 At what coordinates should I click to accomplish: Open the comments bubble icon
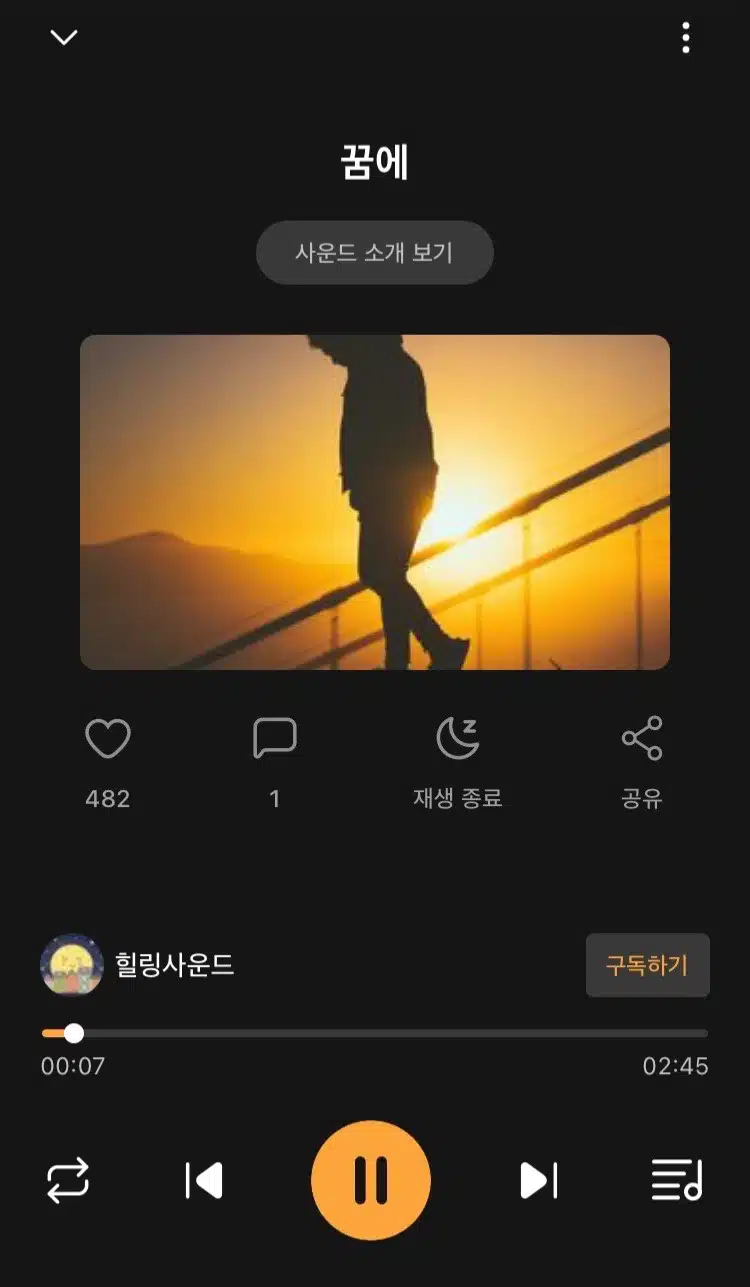275,739
